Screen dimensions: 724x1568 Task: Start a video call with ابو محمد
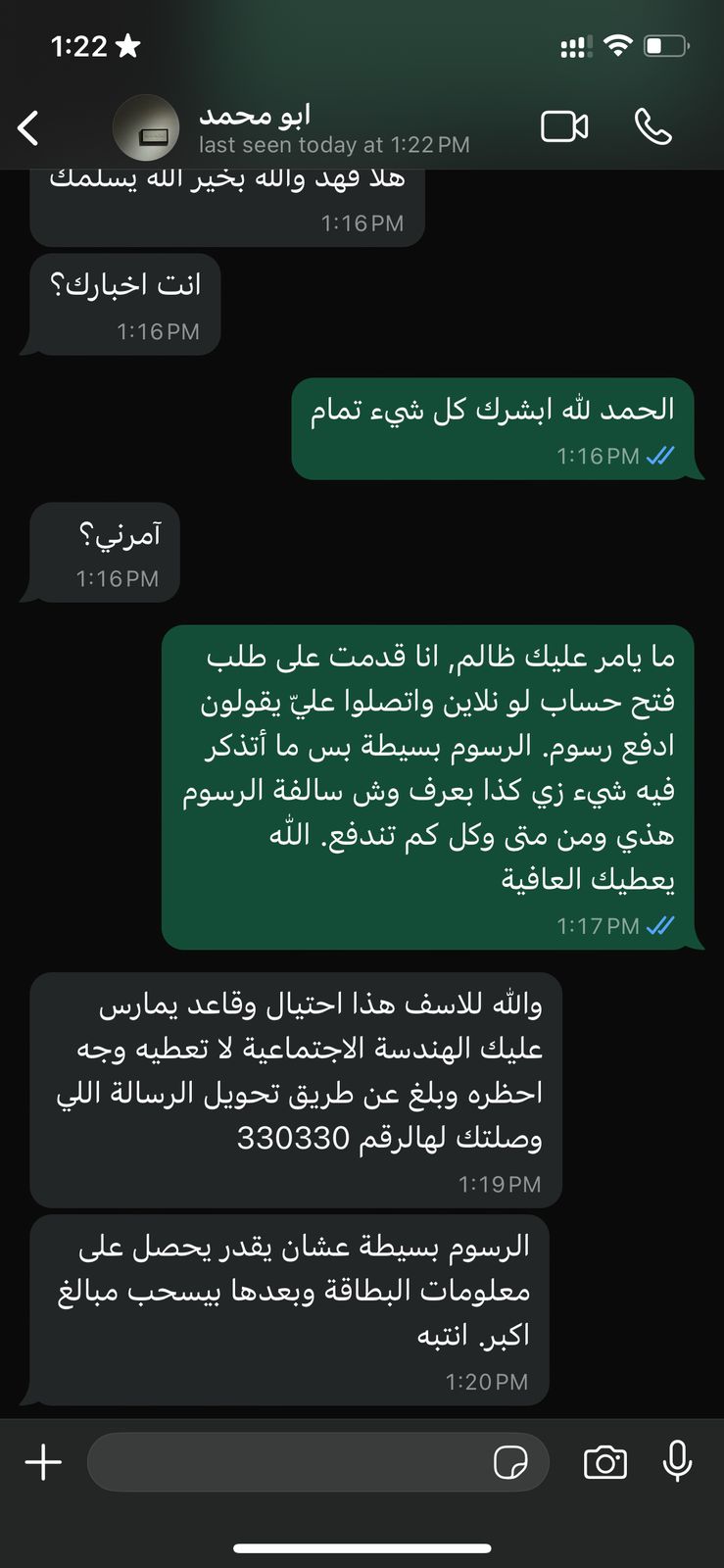(x=564, y=127)
